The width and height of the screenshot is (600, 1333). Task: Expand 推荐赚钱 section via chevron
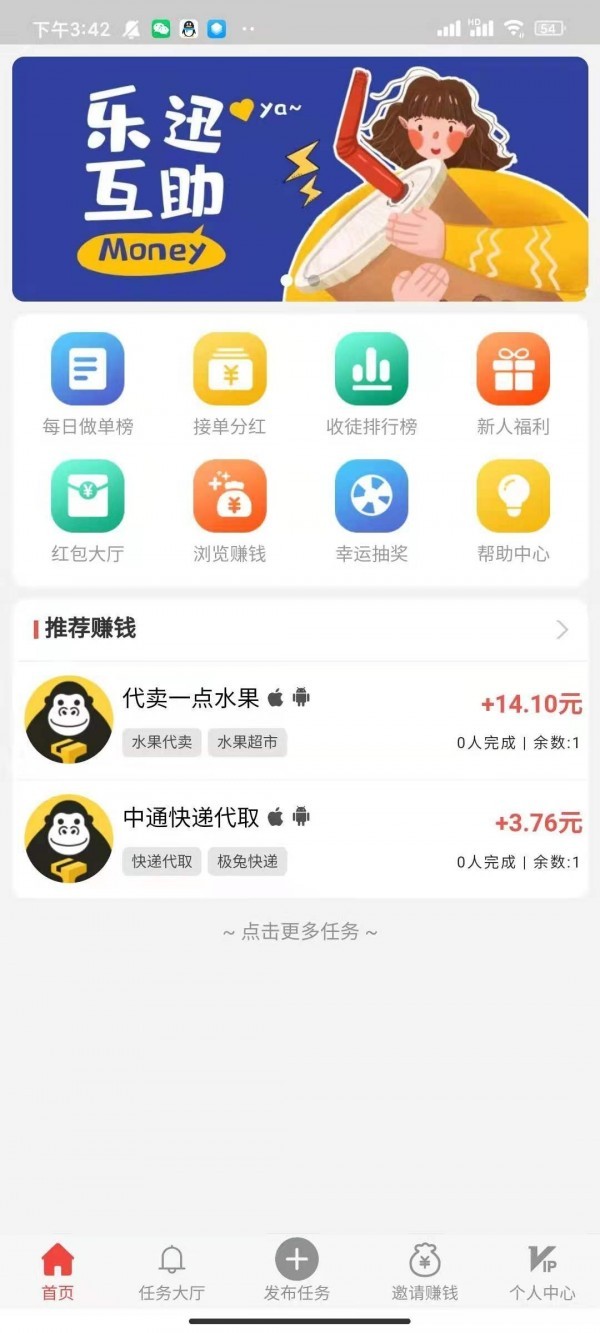562,629
